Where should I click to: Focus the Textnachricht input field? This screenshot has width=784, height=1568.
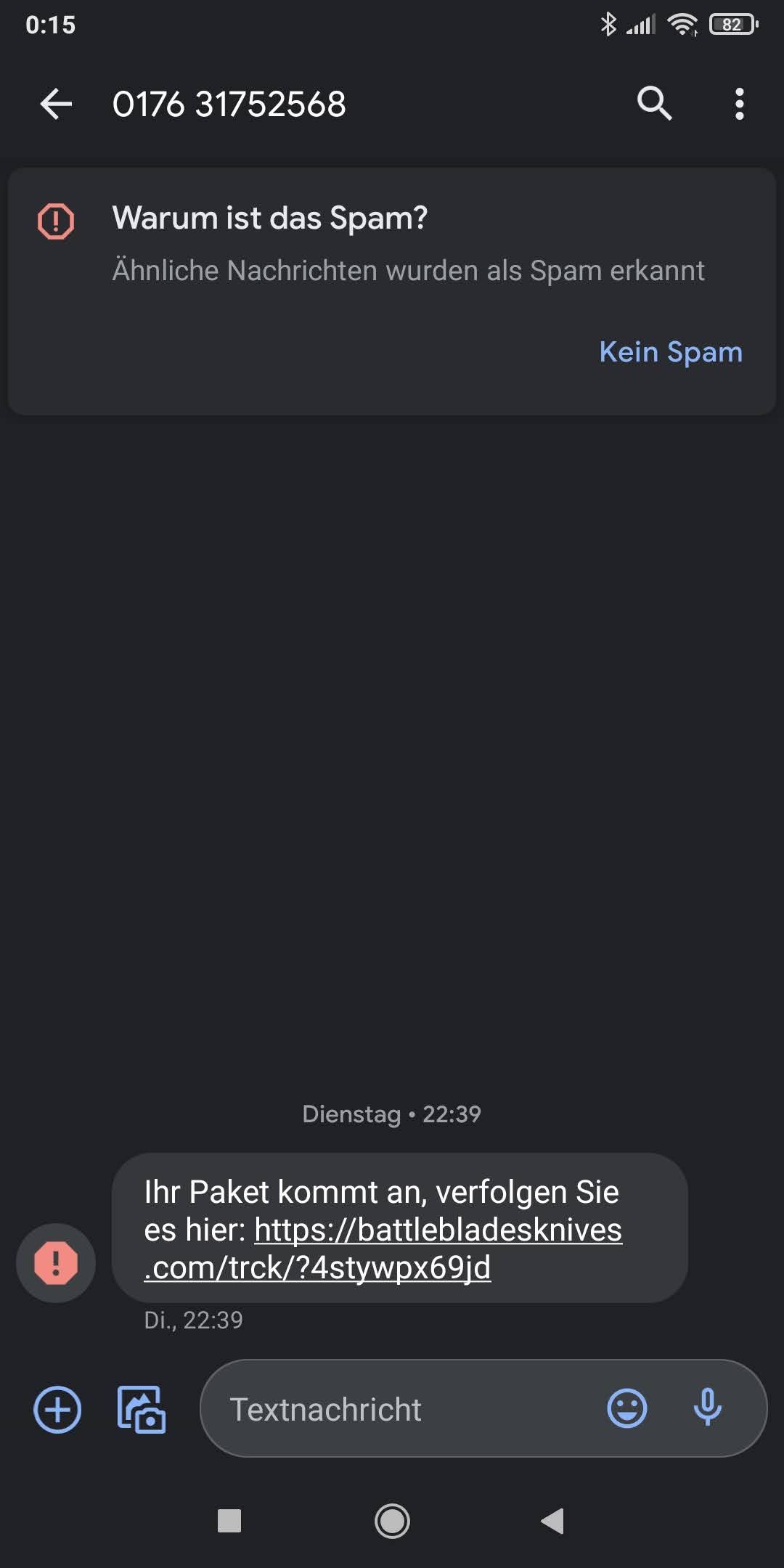tap(407, 1409)
